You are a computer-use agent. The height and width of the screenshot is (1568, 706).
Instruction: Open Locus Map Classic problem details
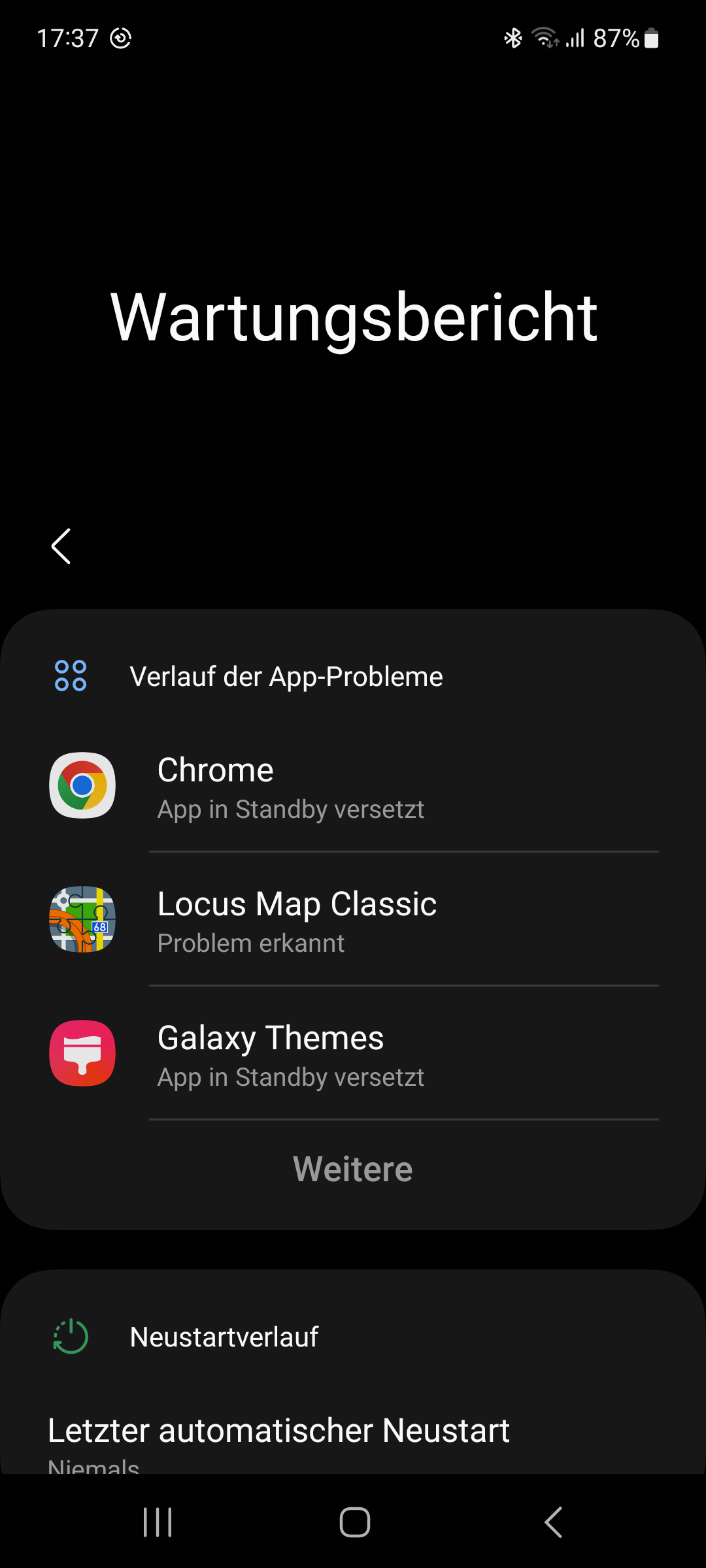(x=353, y=921)
